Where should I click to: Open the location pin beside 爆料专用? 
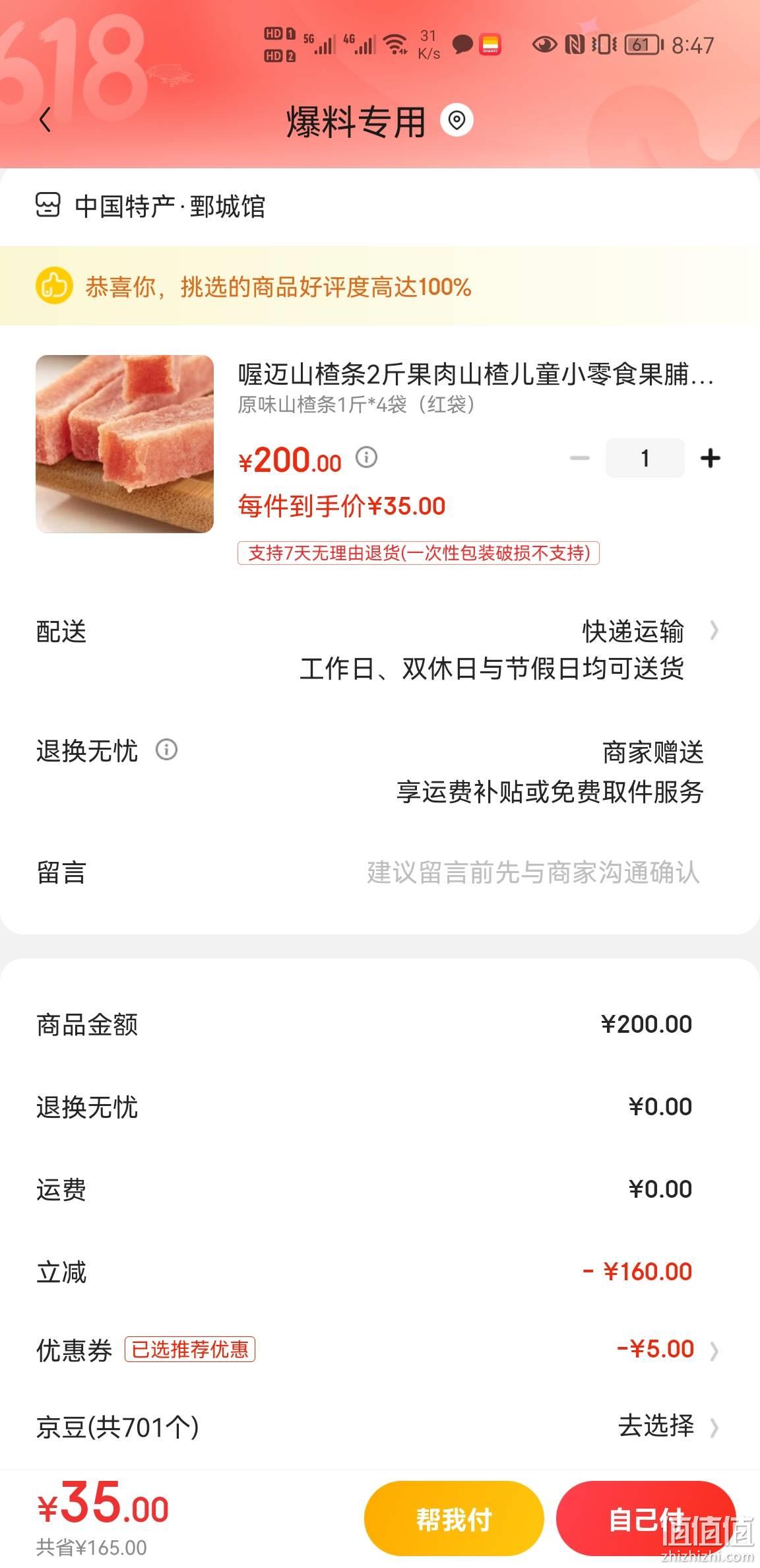pyautogui.click(x=457, y=120)
